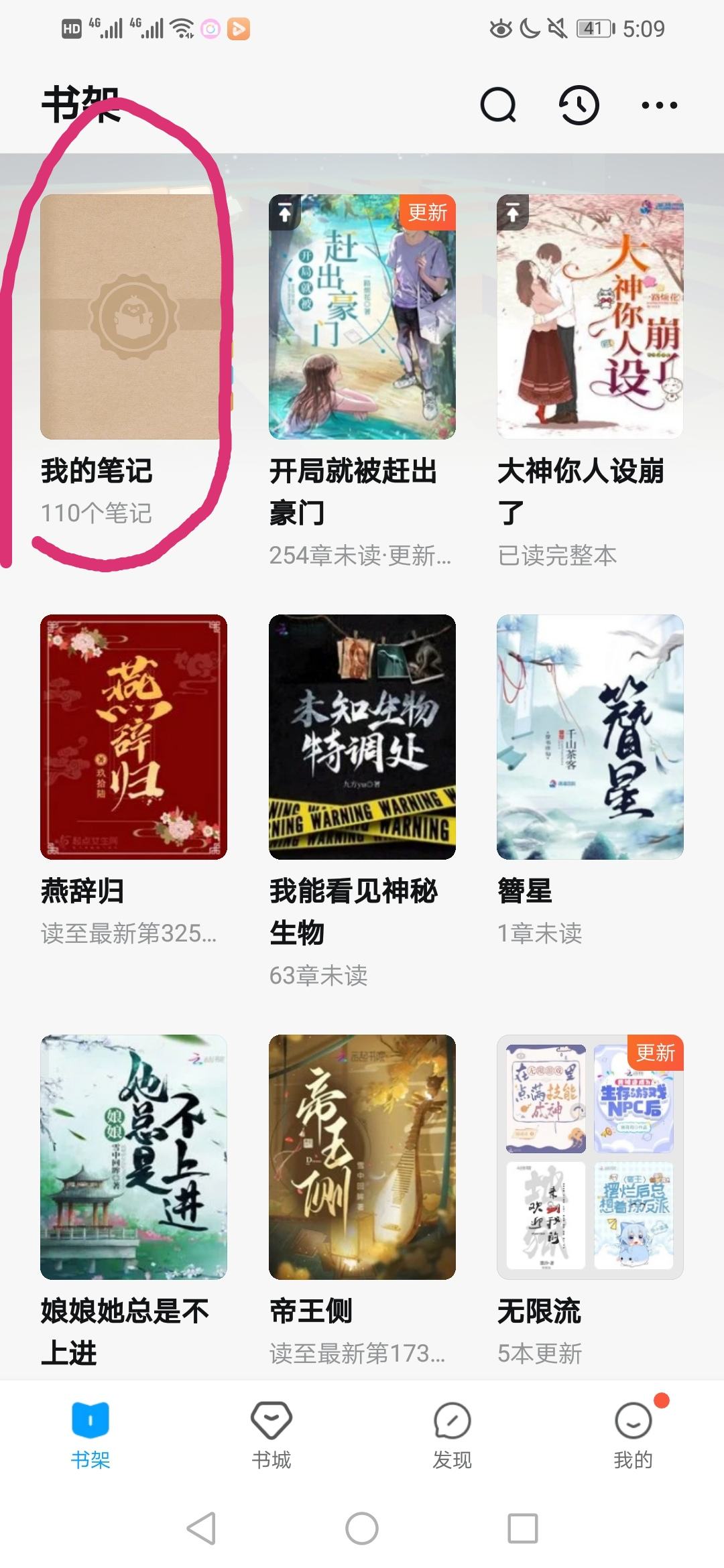Open the search icon on the bookshelf

pos(498,105)
